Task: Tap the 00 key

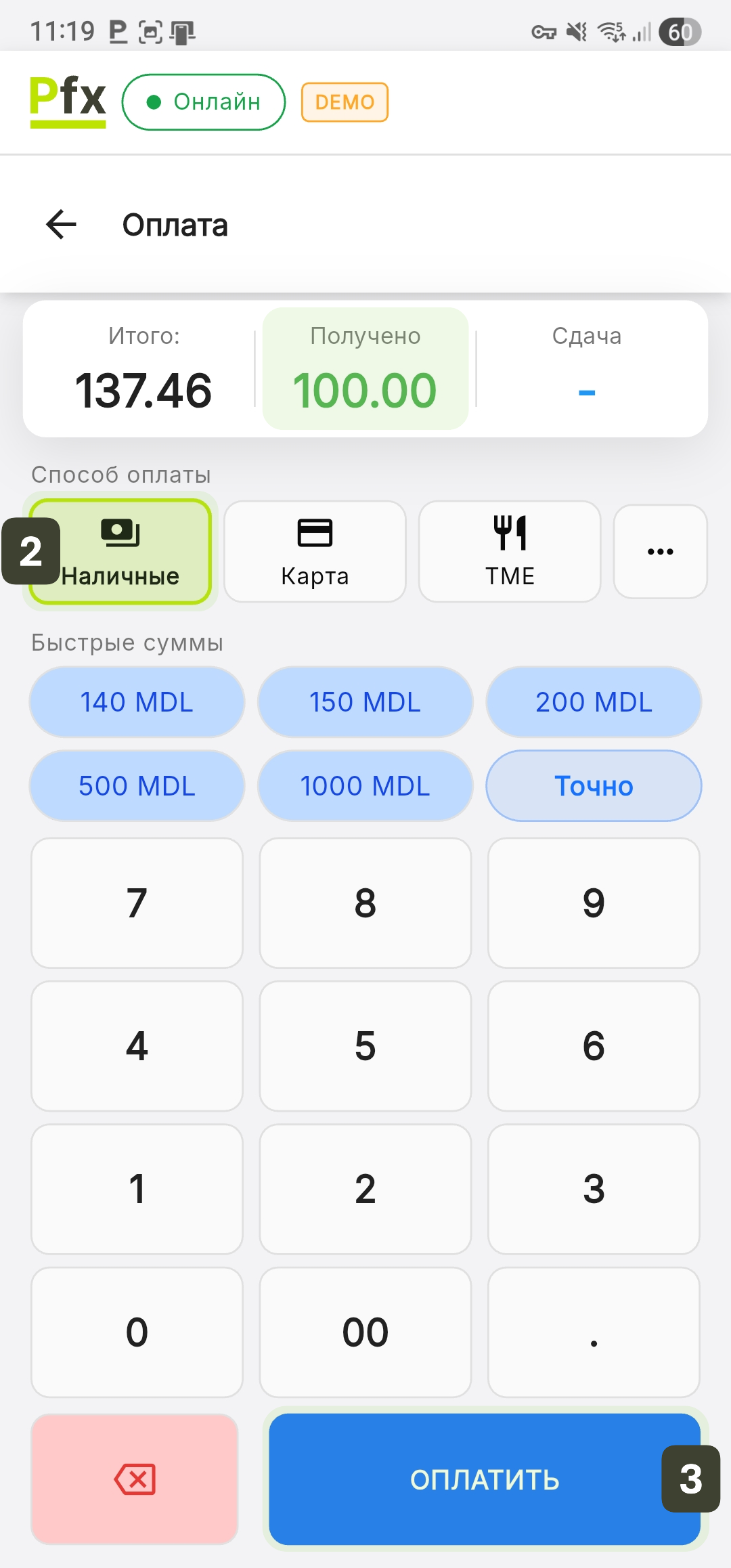Action: 365,1332
